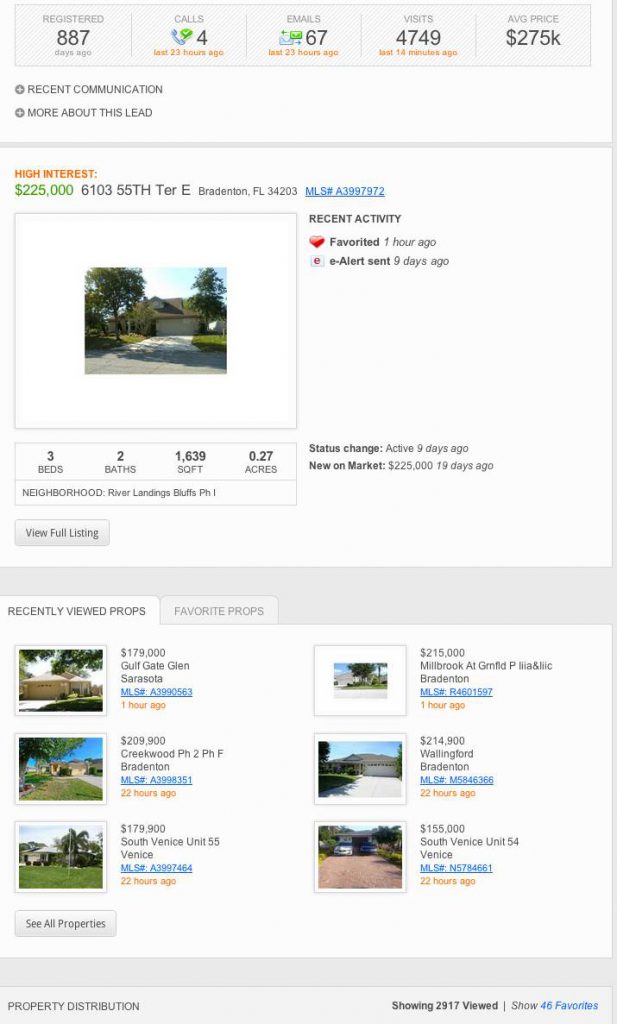View Wallingford Bradenton property thumbnail
The width and height of the screenshot is (617, 1024).
coord(360,768)
